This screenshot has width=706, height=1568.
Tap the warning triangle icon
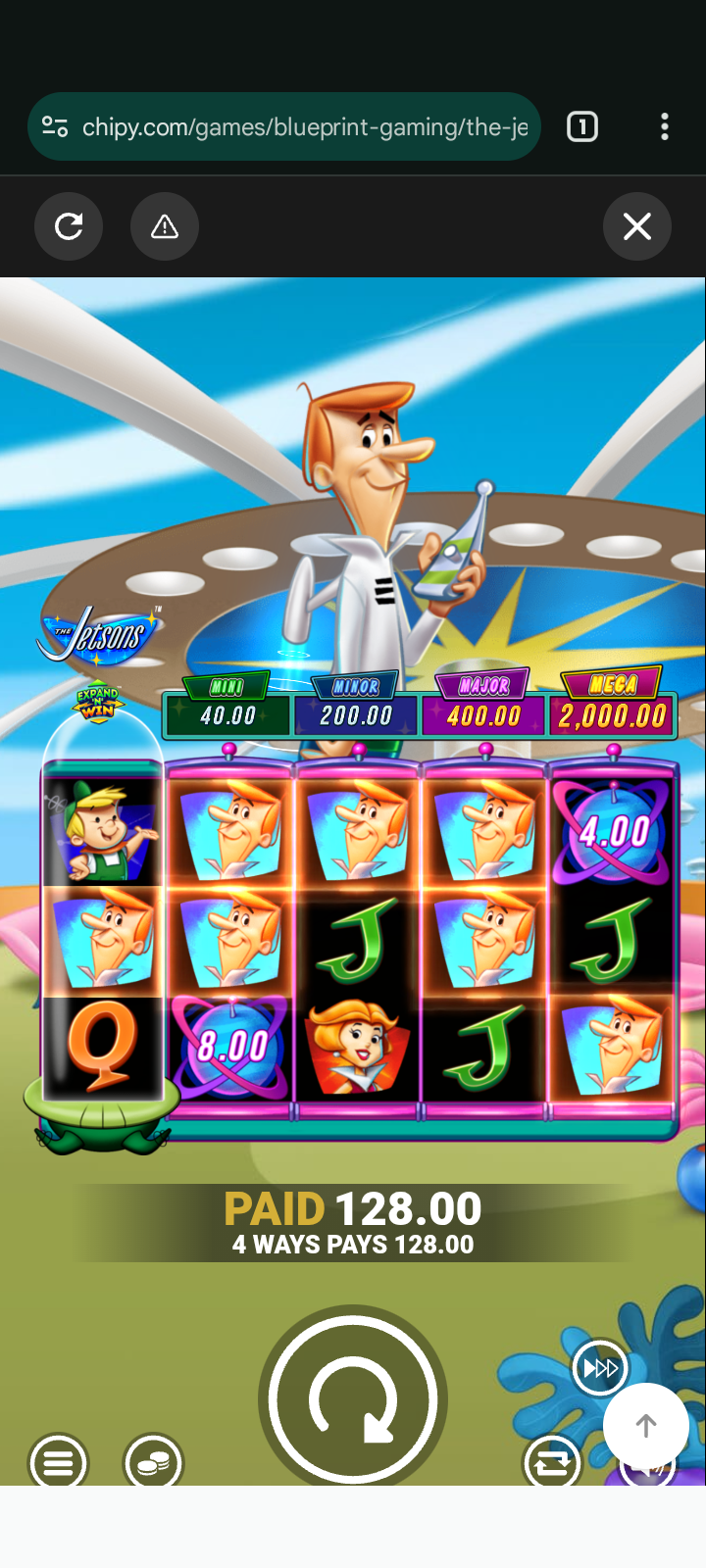coord(165,226)
